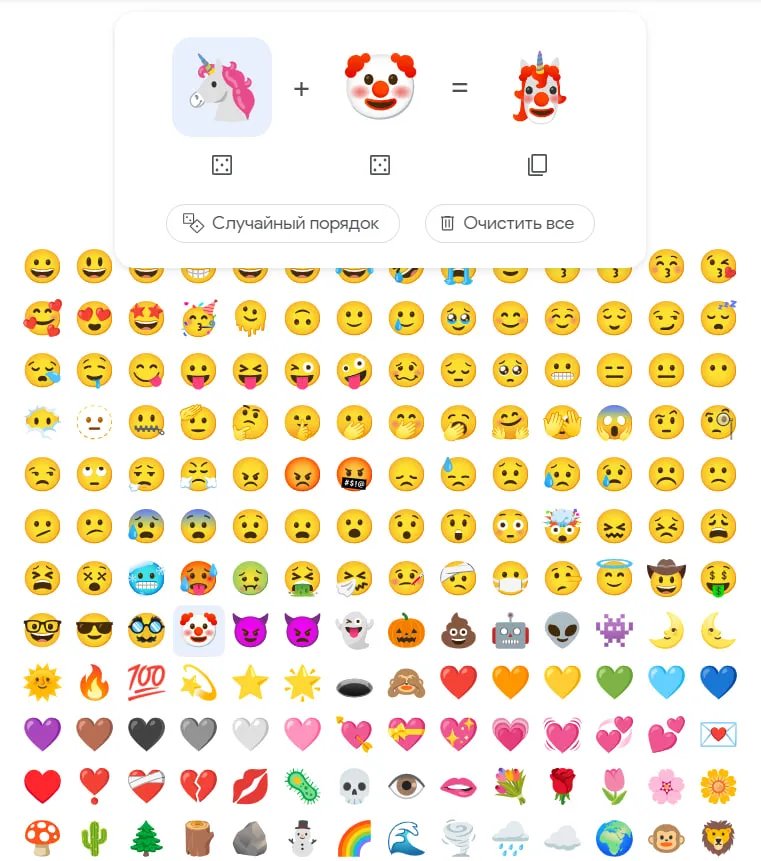Choose the robot face emoji
Viewport: 761px width, 861px height.
510,630
